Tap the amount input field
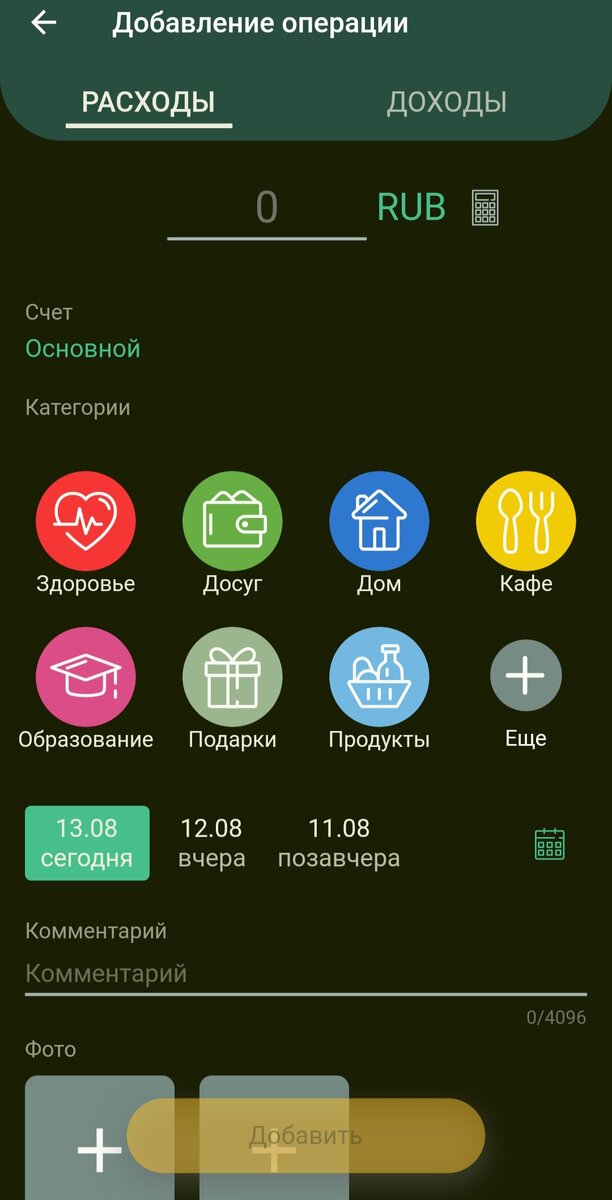The height and width of the screenshot is (1200, 612). point(266,208)
